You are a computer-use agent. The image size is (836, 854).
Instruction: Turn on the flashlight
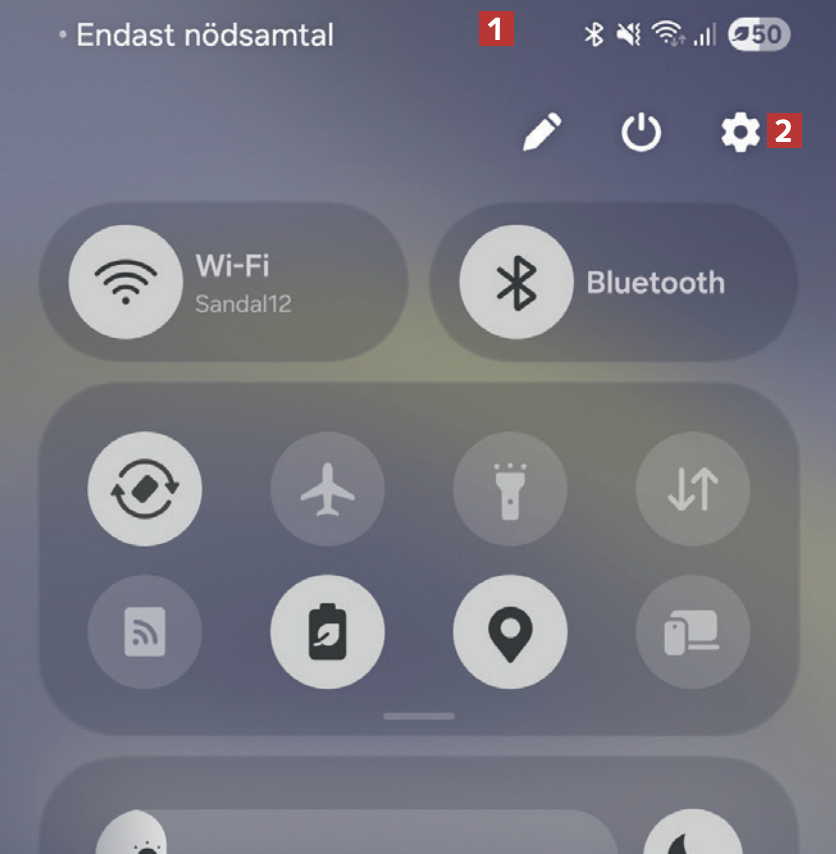[510, 489]
